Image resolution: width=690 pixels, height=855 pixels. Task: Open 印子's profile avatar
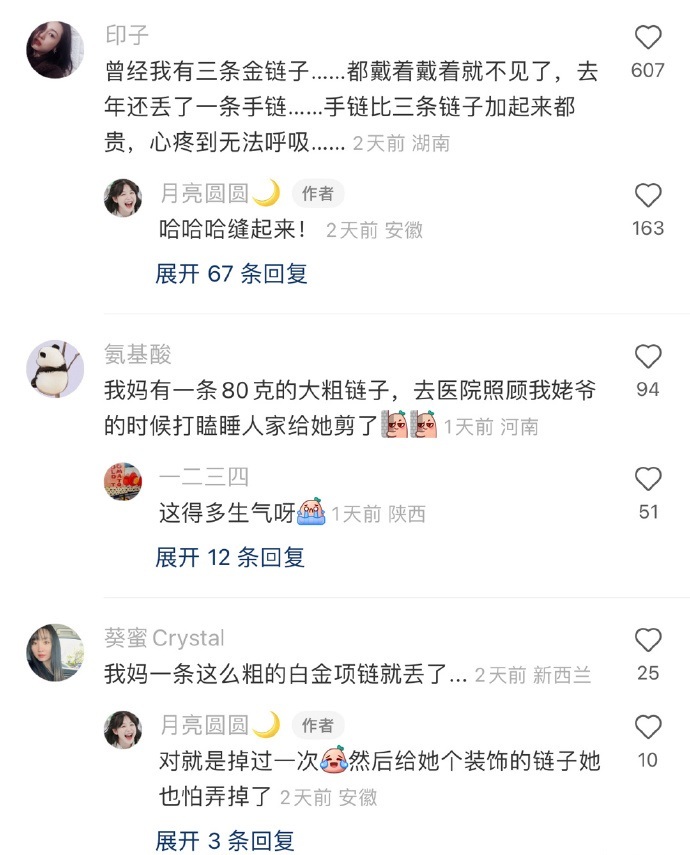pyautogui.click(x=54, y=49)
